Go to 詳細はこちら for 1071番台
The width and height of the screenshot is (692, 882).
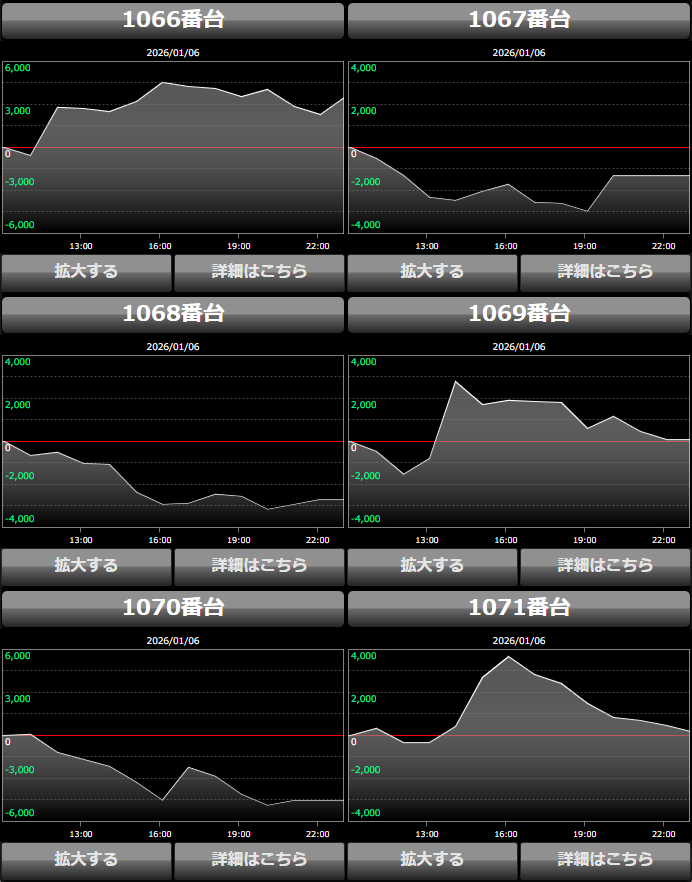[x=605, y=859]
